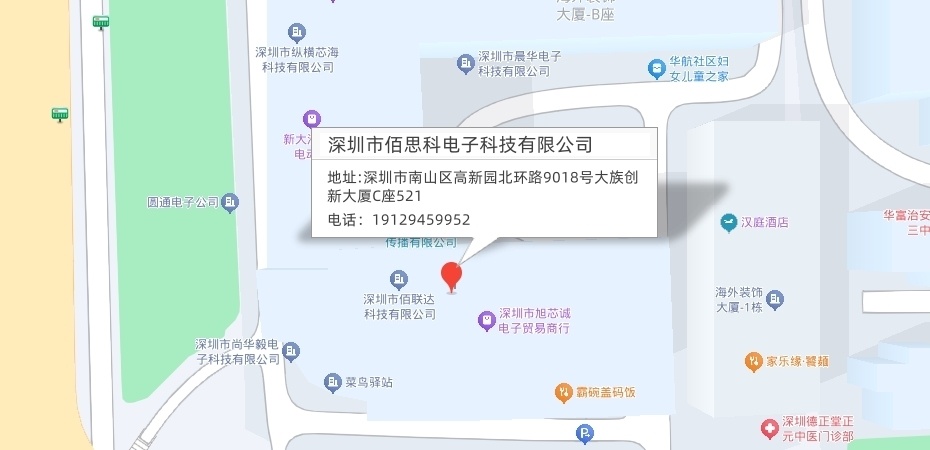
Task: Tap the 海外装饰大厦-1栋 building marker
Action: [775, 299]
